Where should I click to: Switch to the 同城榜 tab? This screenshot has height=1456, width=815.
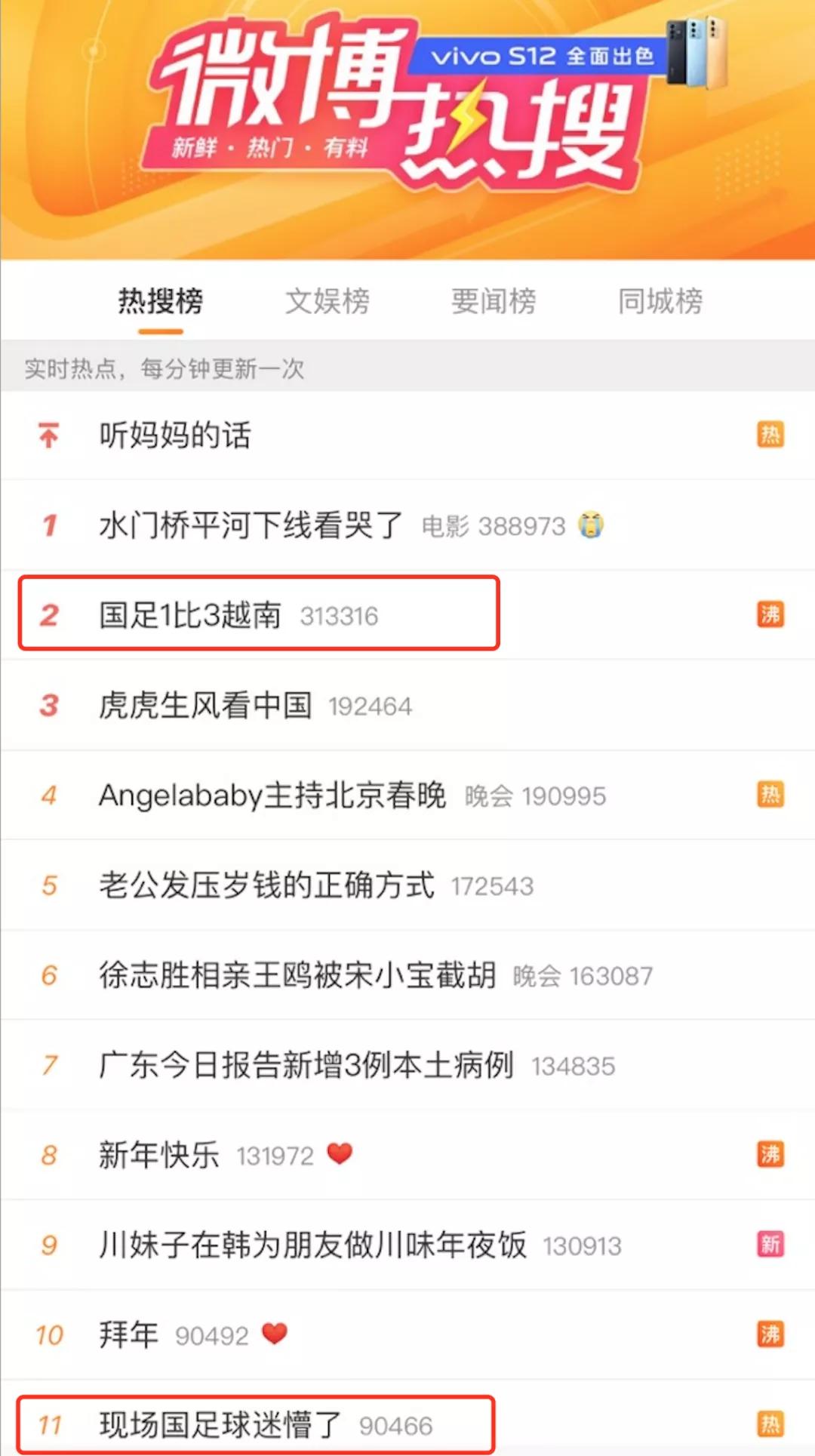coord(660,301)
